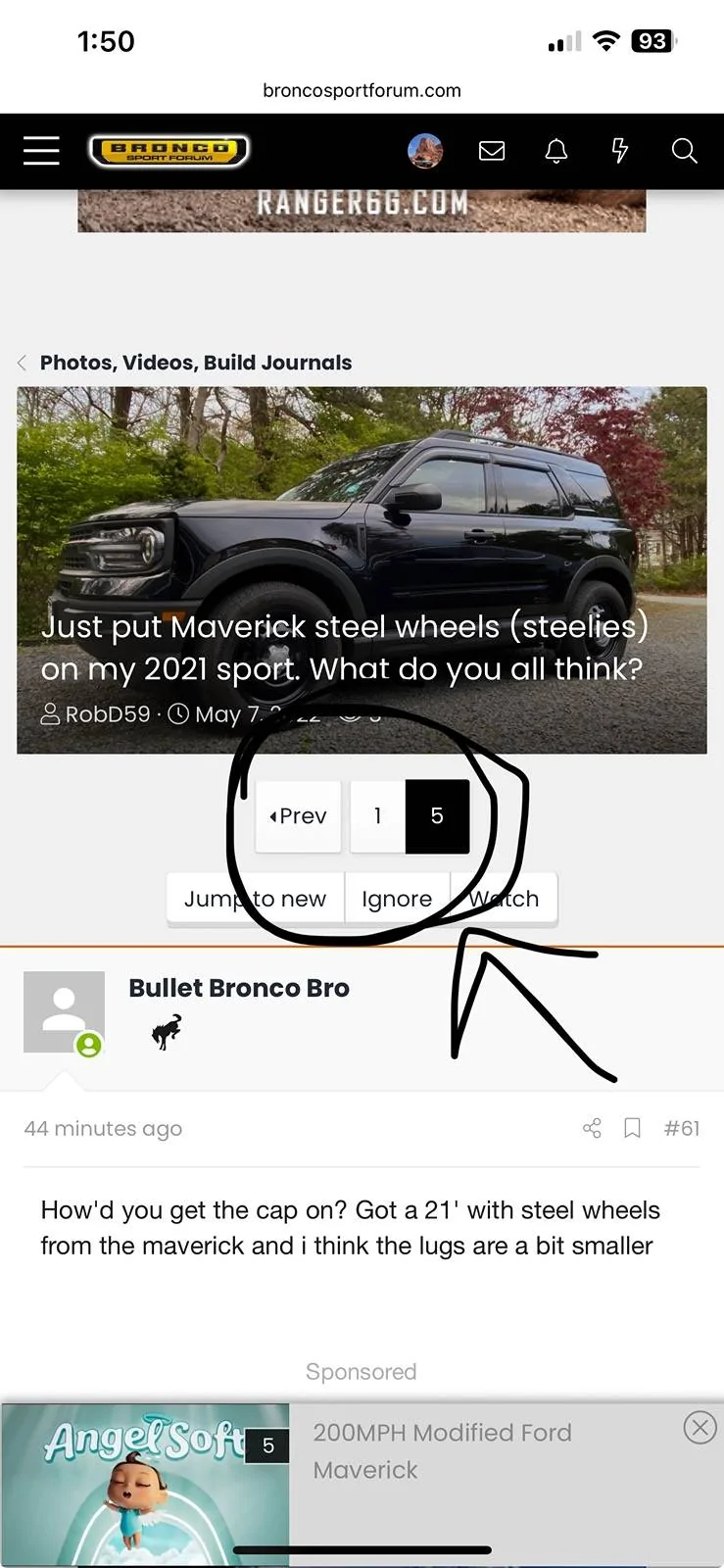Go to previous page with Prev
The image size is (724, 1568).
tap(298, 816)
